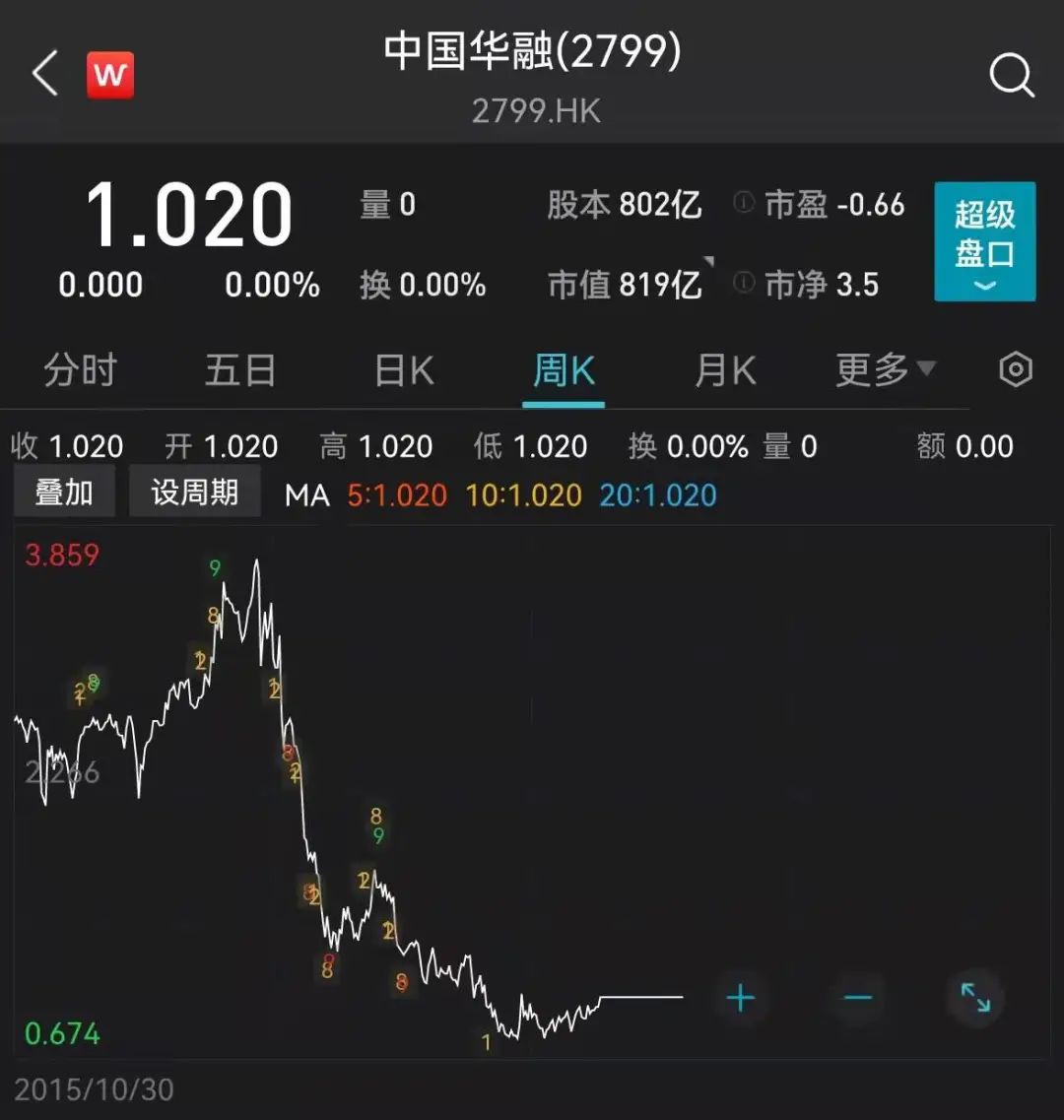This screenshot has width=1064, height=1120.
Task: Zoom in the chart with plus
Action: pos(740,998)
